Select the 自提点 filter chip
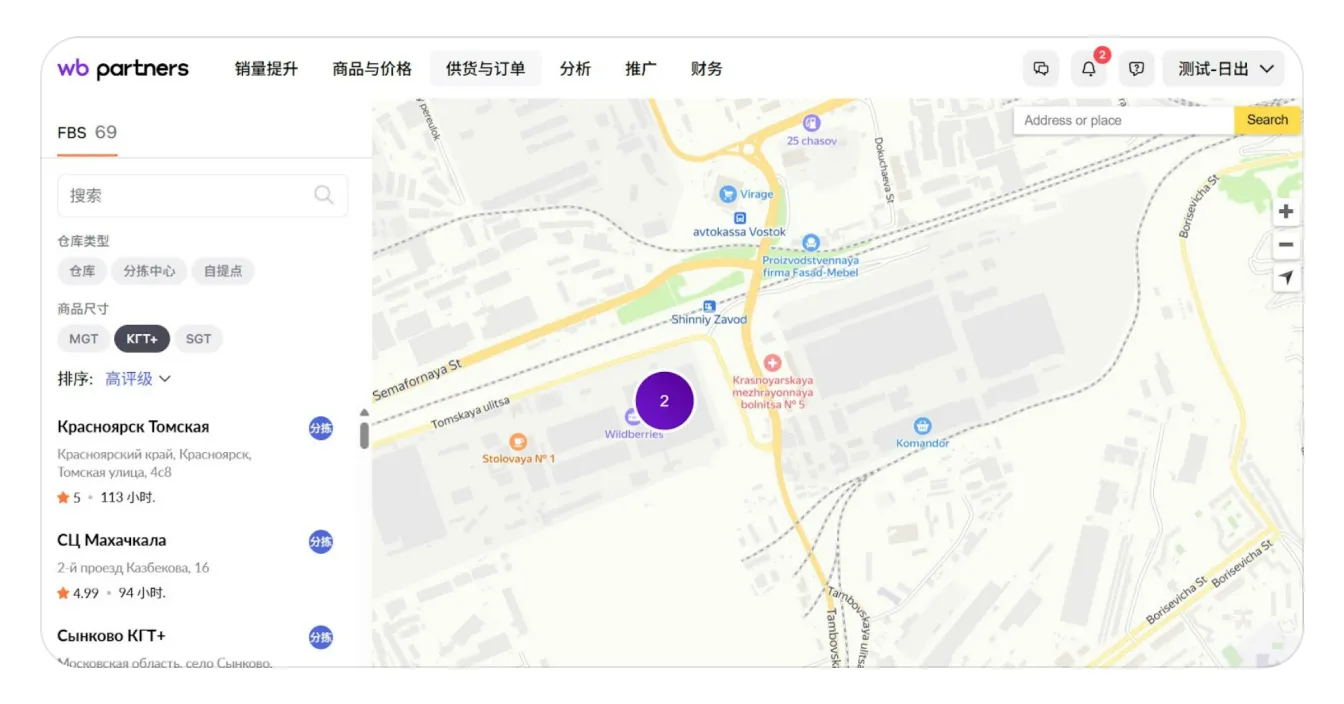1344x704 pixels. (x=223, y=271)
